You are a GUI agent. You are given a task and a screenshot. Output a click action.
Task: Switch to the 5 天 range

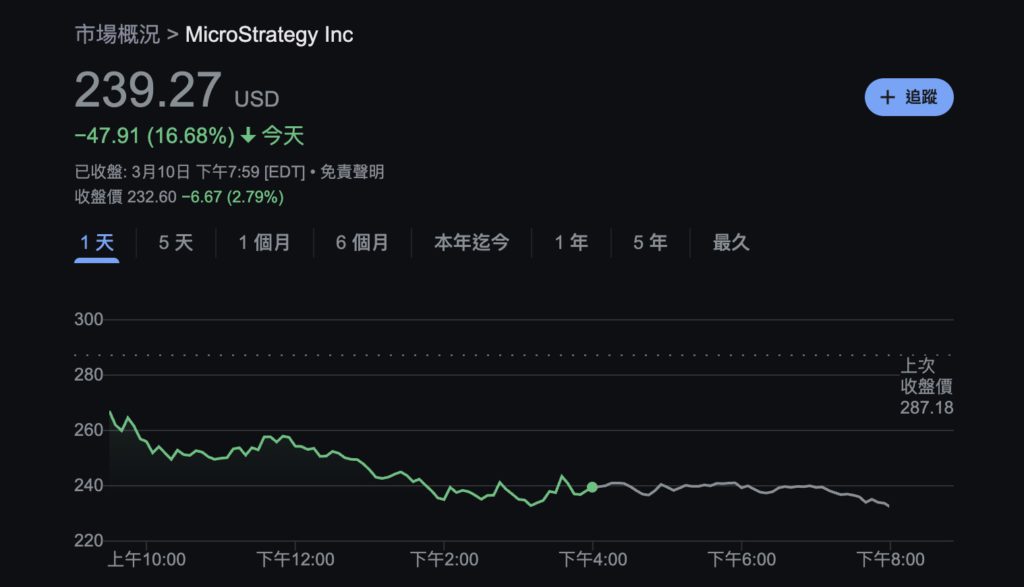click(176, 243)
